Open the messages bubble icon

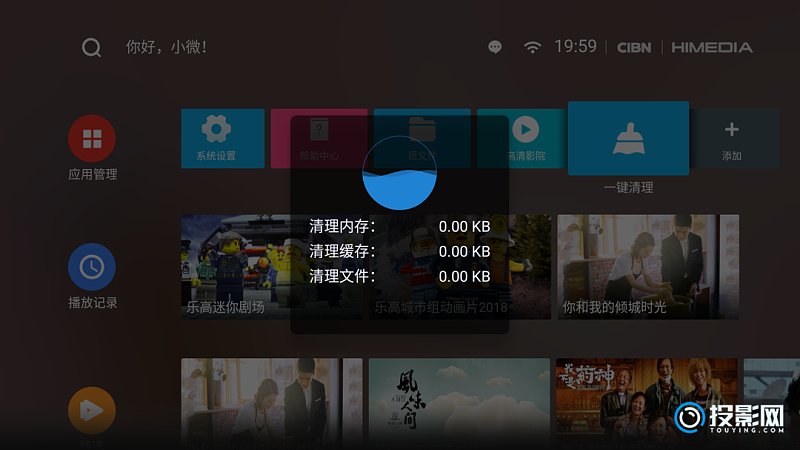495,47
